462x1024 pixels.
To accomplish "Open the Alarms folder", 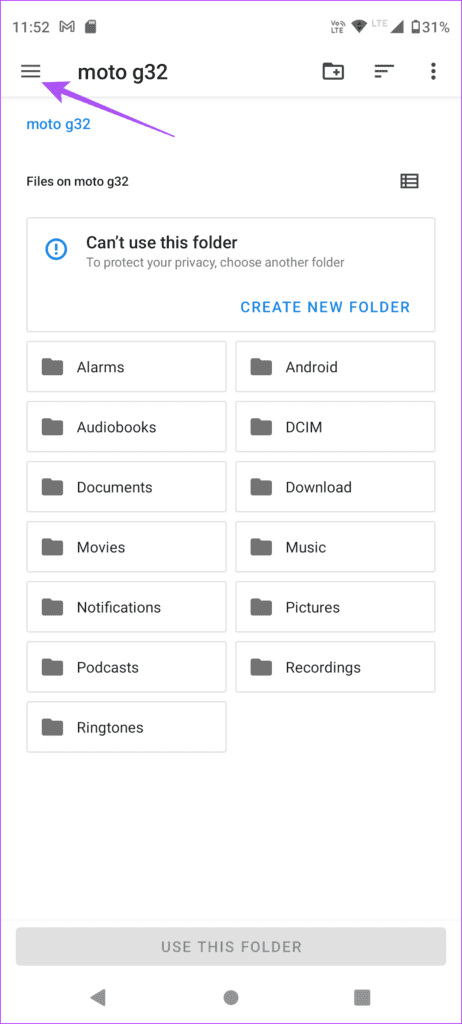I will tap(126, 367).
